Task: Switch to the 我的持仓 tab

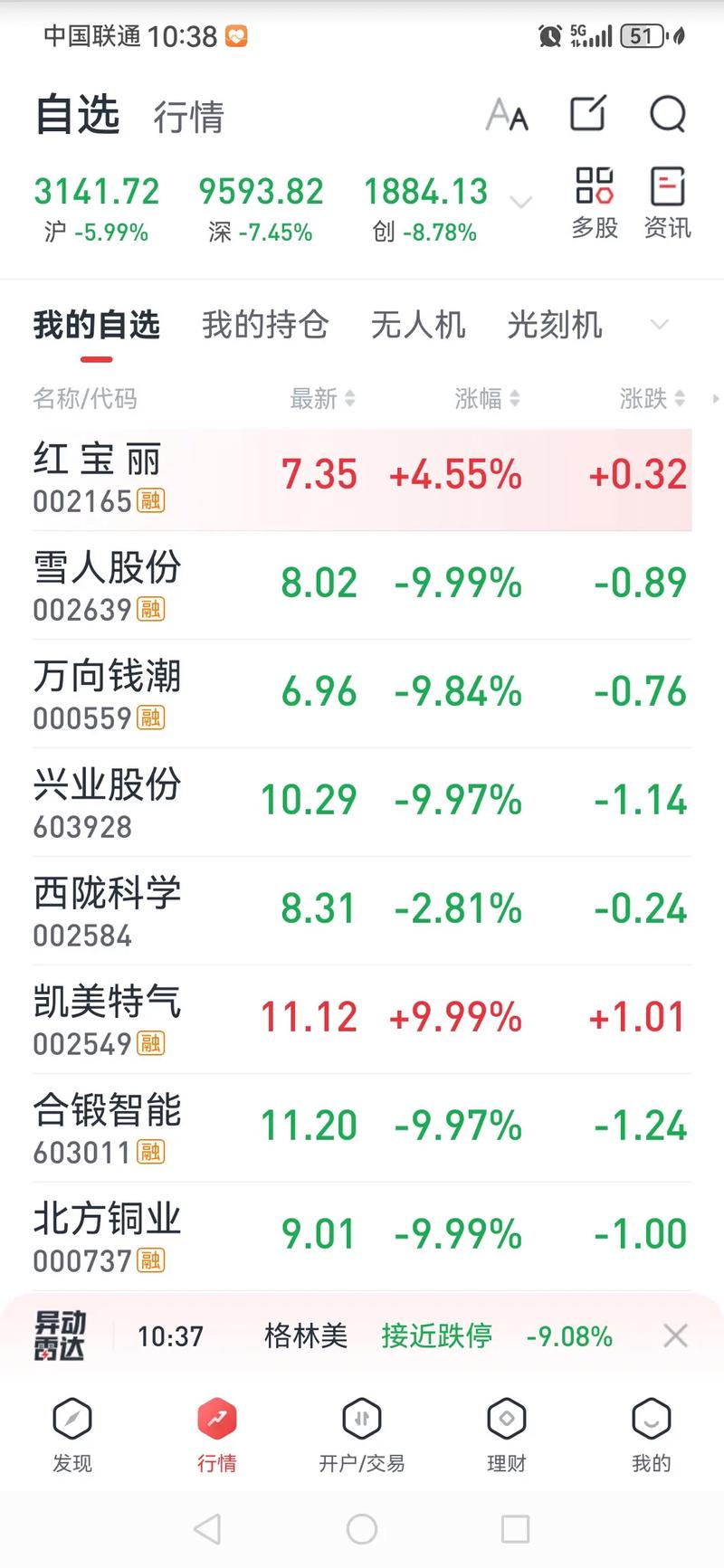Action: [265, 325]
